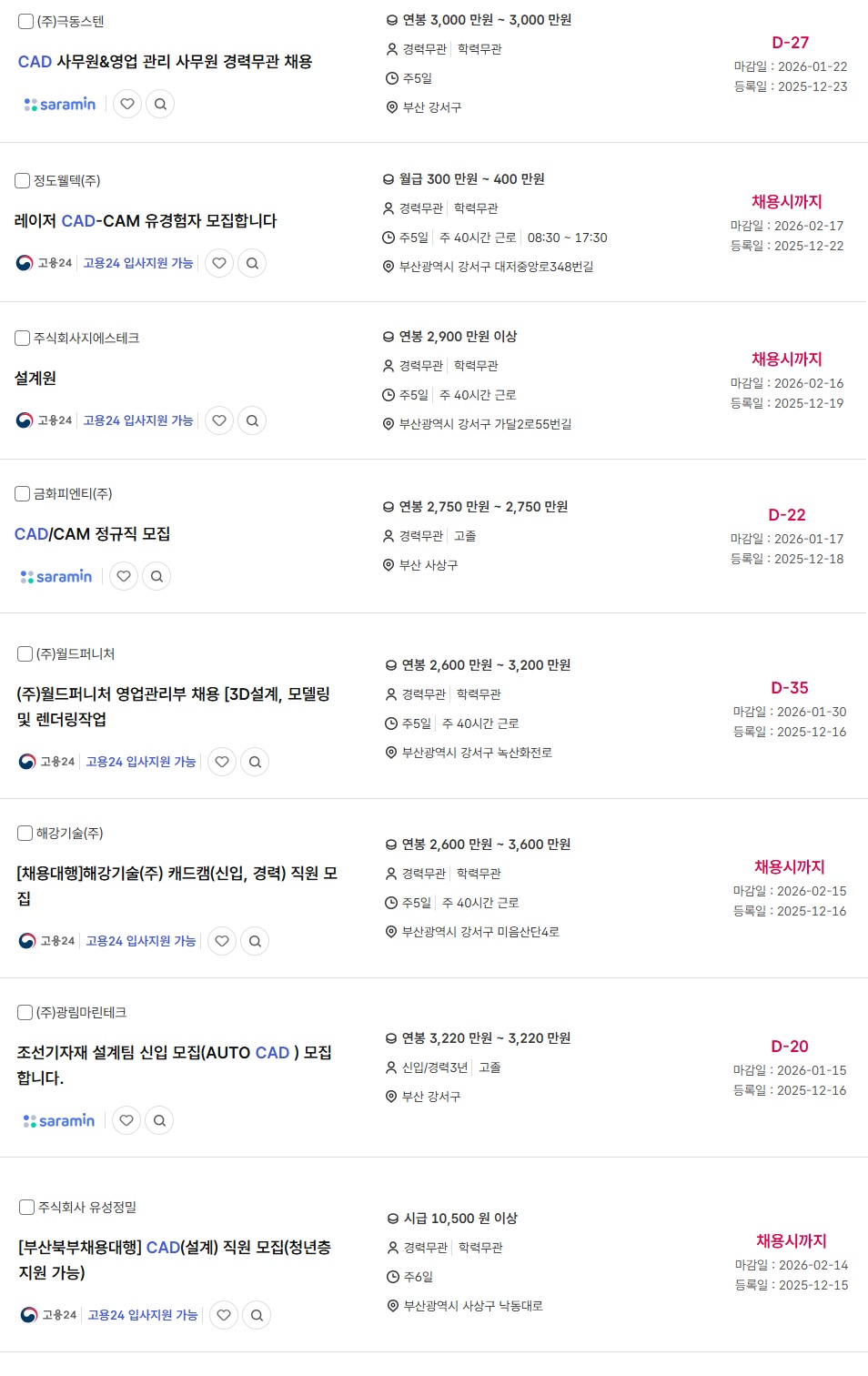Tap 고용24 입사지원 가능 under 해강기술(주)

[x=141, y=941]
